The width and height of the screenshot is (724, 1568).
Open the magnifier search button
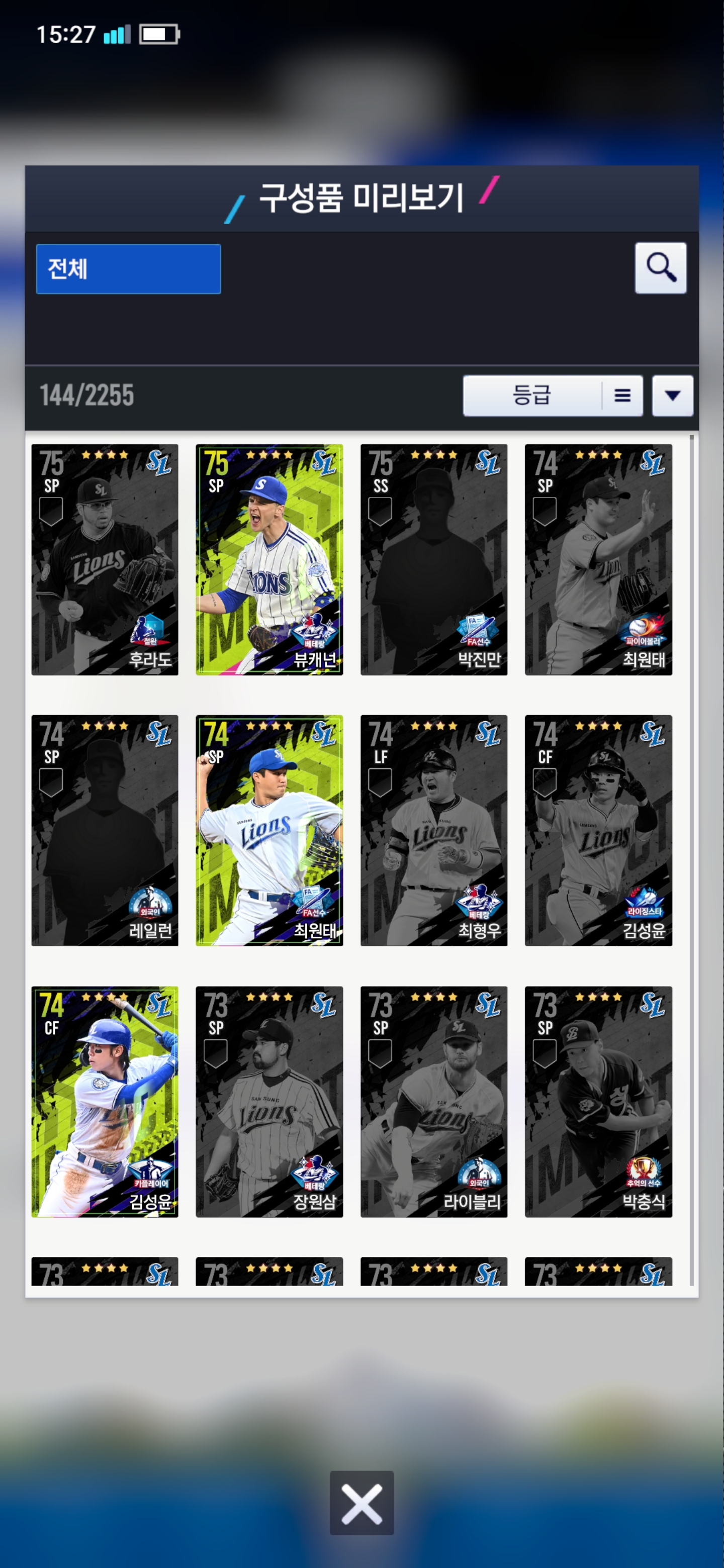tap(660, 268)
